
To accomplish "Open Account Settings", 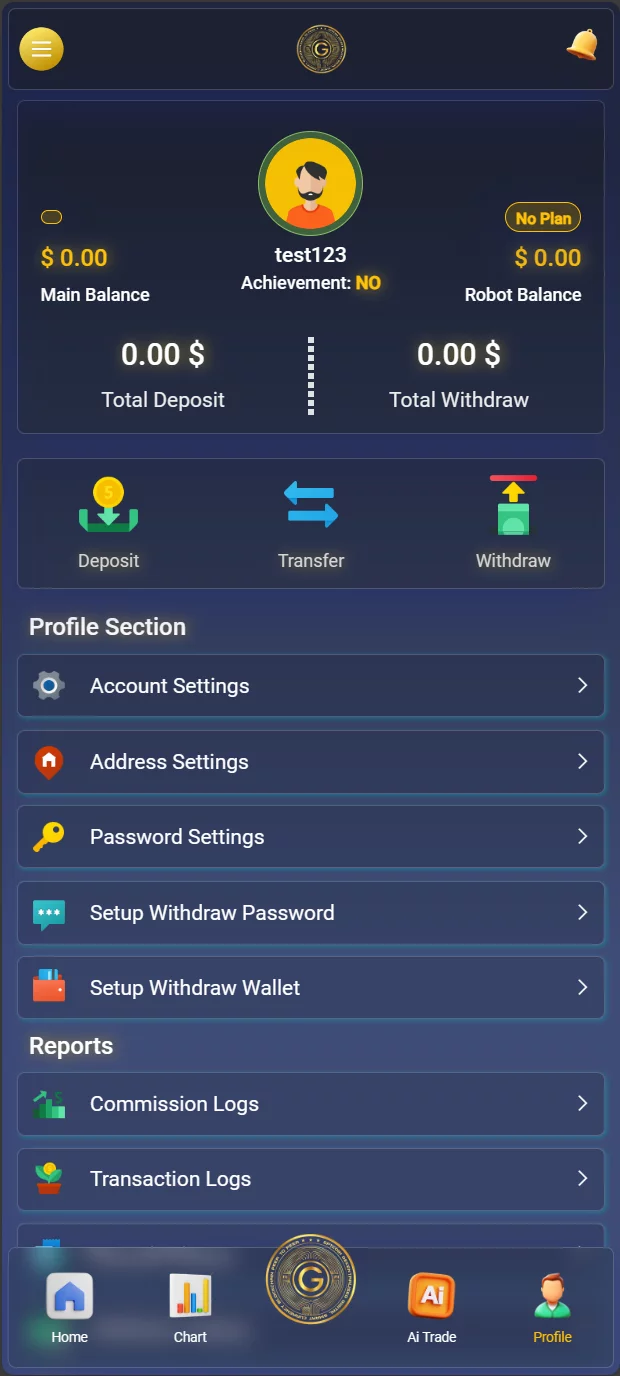I will 311,686.
